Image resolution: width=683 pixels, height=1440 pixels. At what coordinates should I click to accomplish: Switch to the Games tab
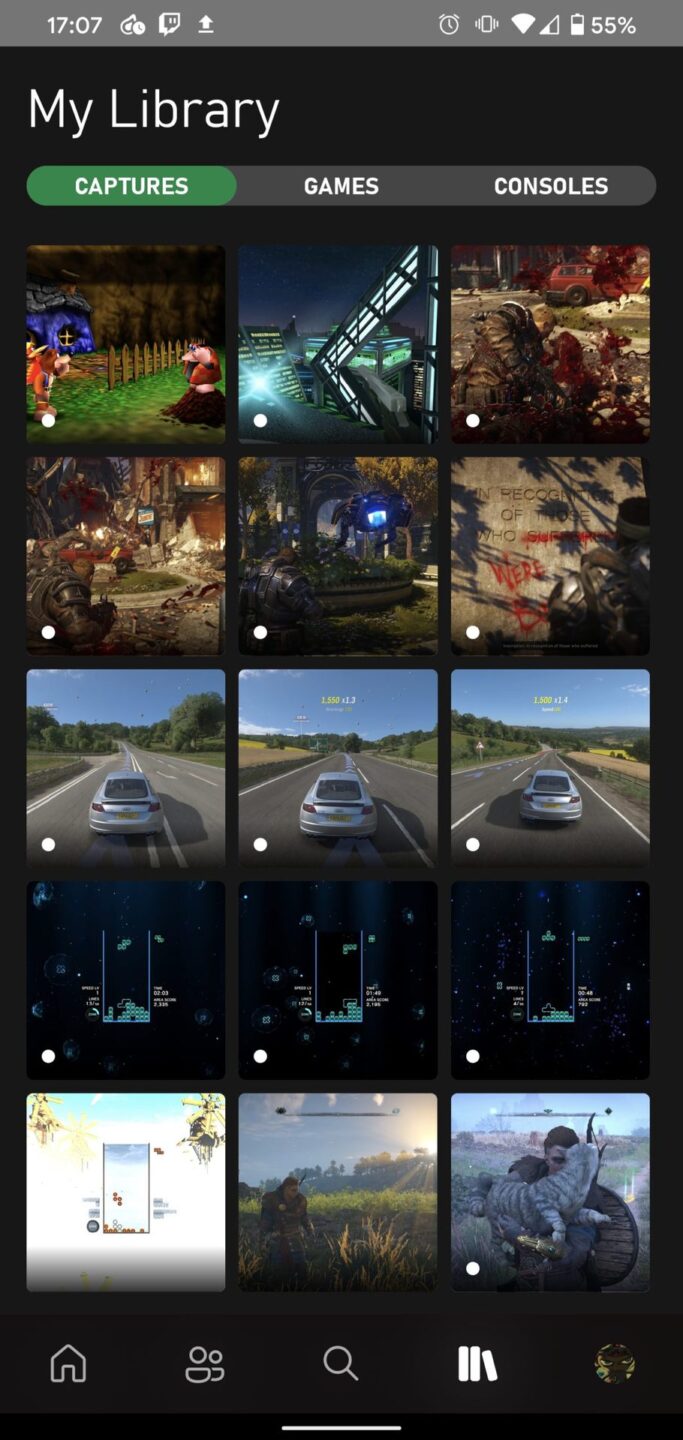[x=341, y=186]
